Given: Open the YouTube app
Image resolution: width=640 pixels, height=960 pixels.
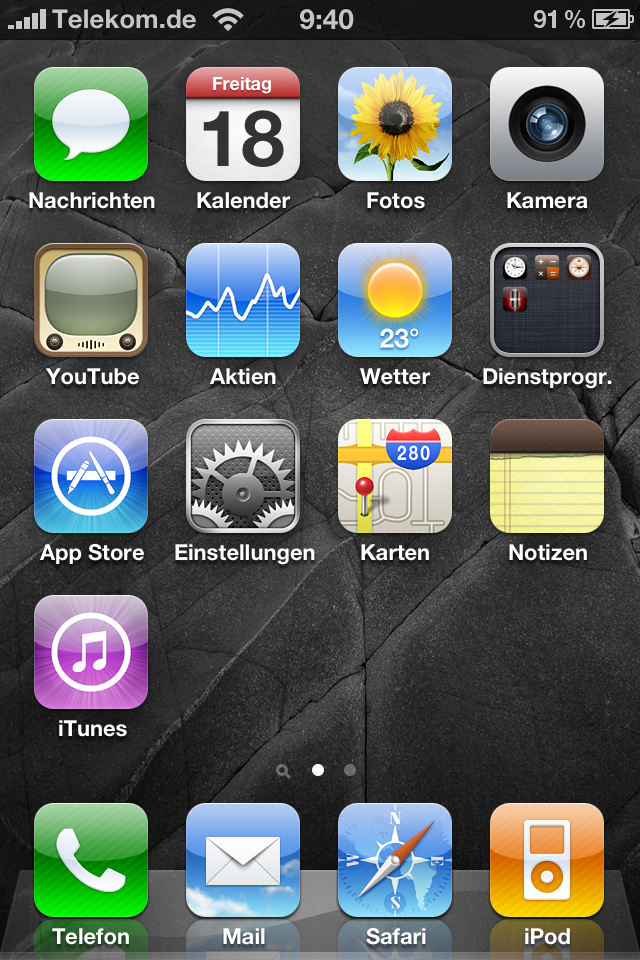Looking at the screenshot, I should pyautogui.click(x=91, y=300).
